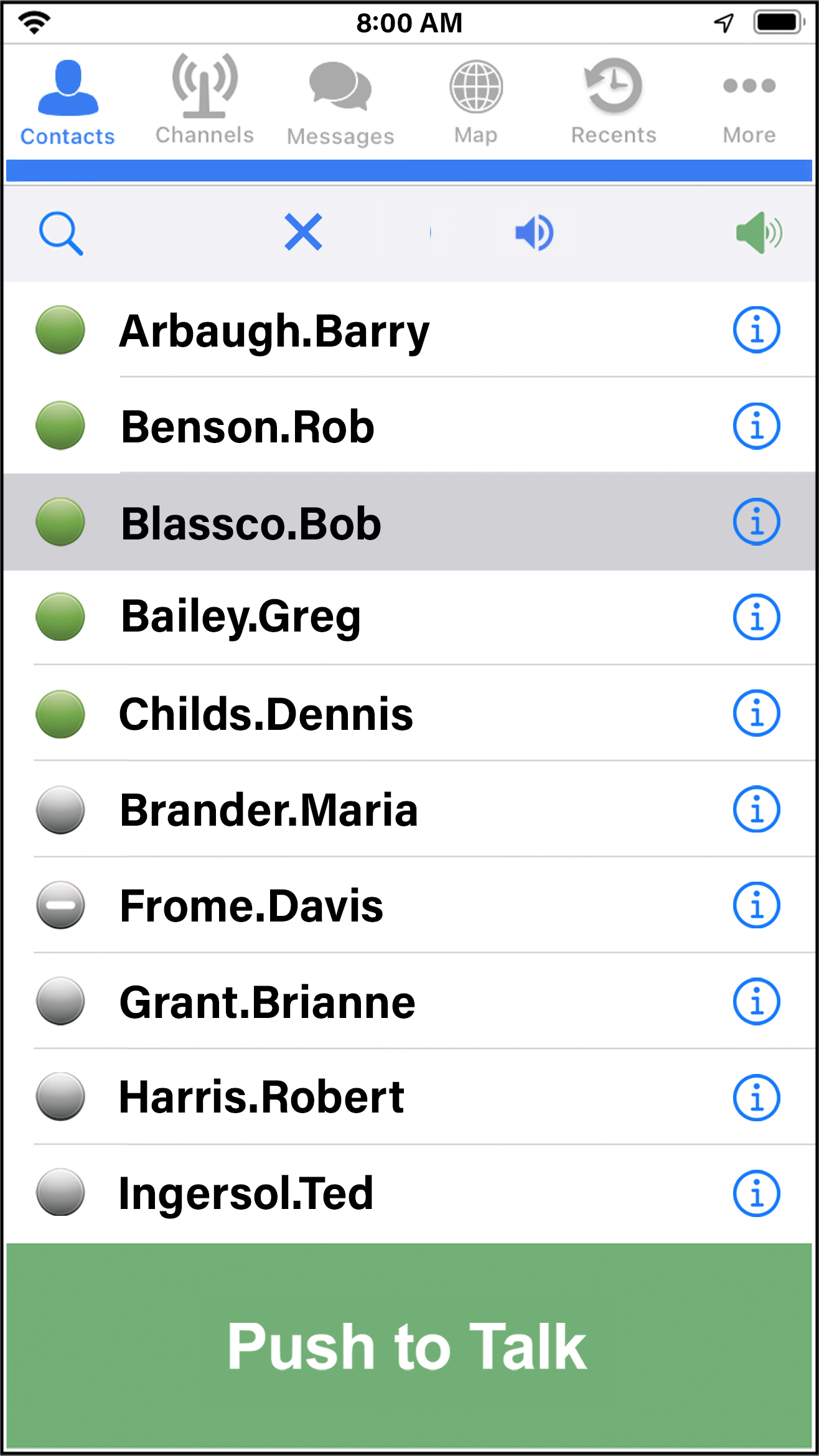819x1456 pixels.
Task: Choose Childs.Dennis from the list
Action: tap(409, 713)
